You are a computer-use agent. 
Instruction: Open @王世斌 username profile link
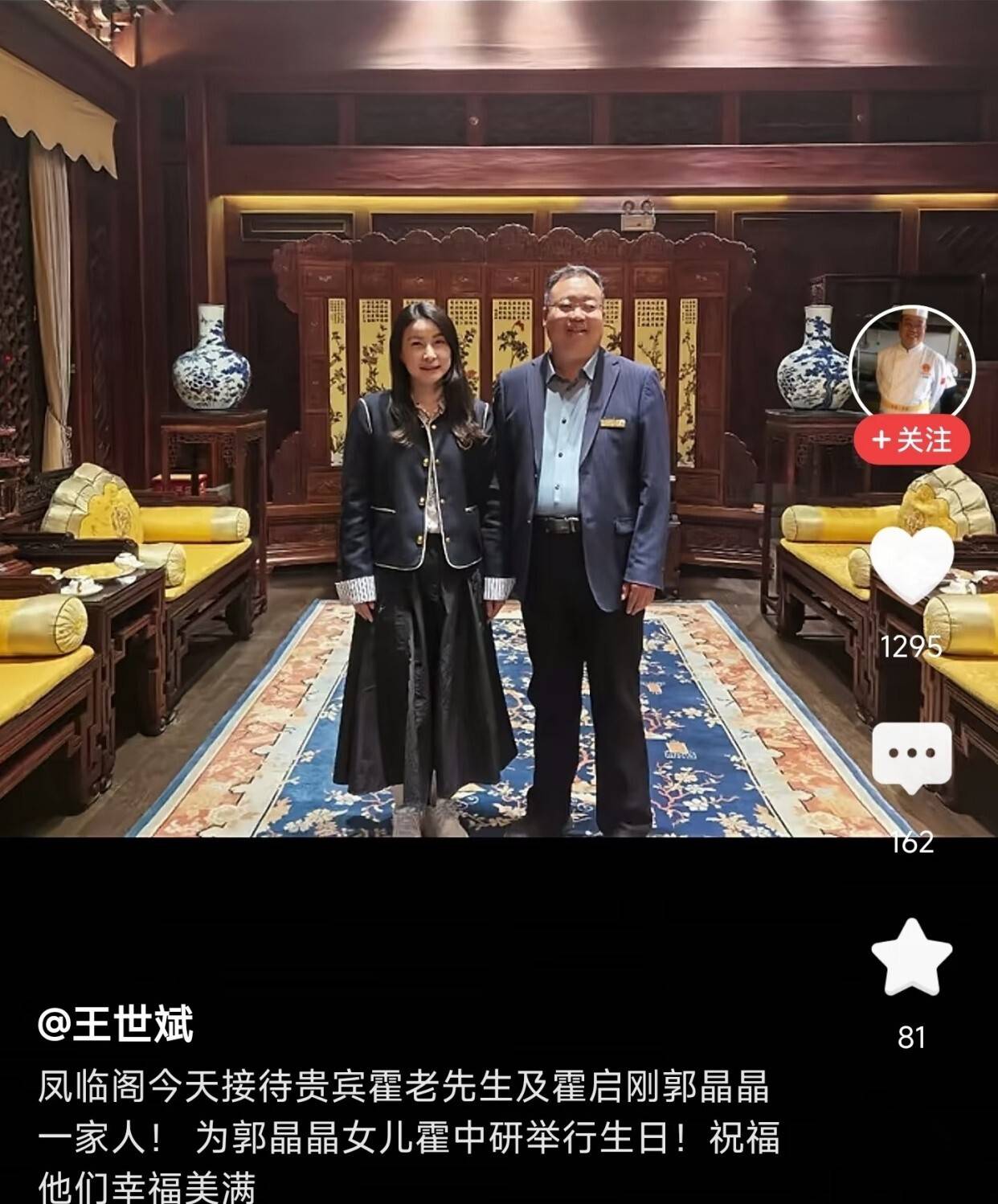[116, 1025]
